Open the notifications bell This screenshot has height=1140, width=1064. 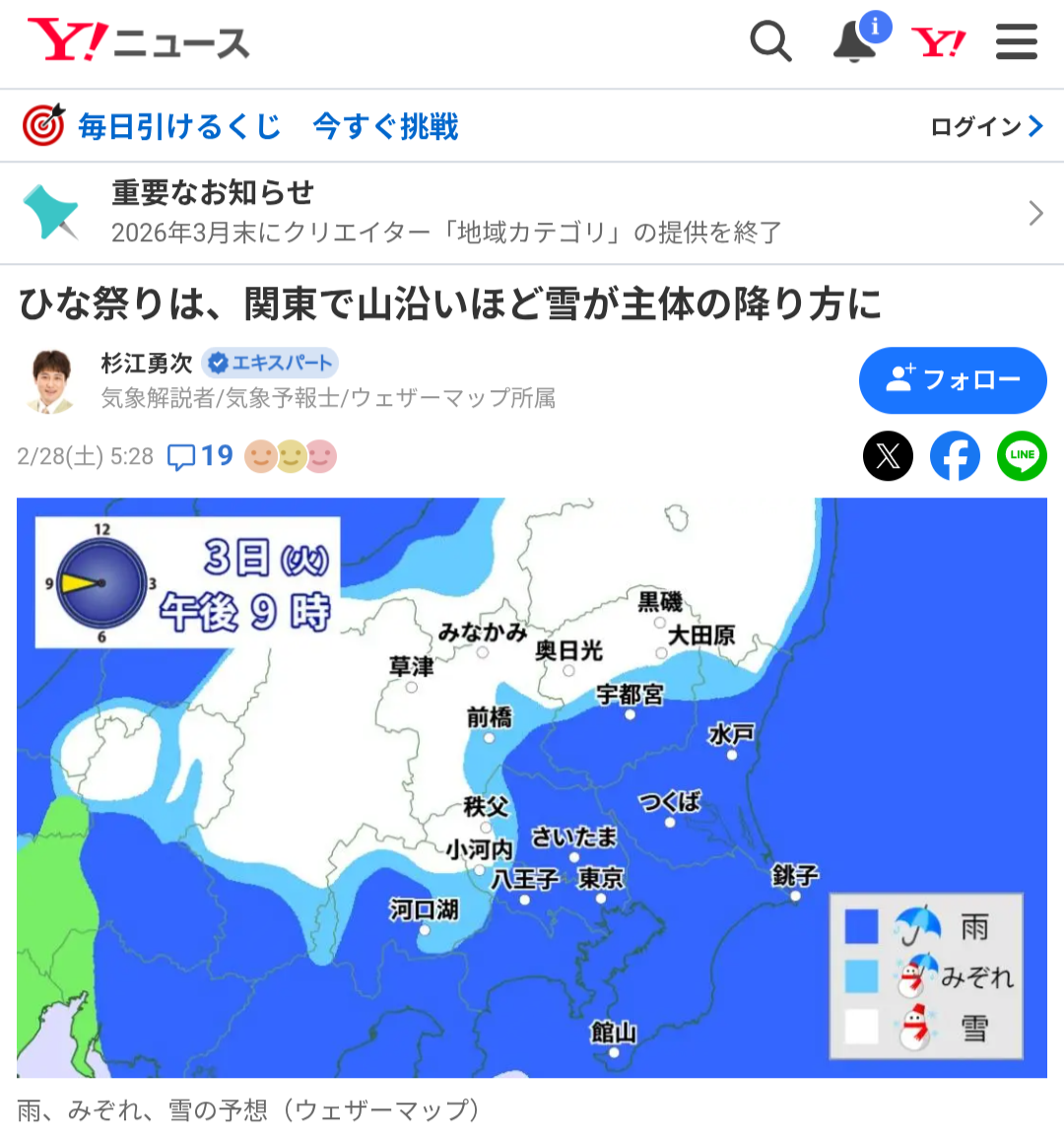click(855, 42)
